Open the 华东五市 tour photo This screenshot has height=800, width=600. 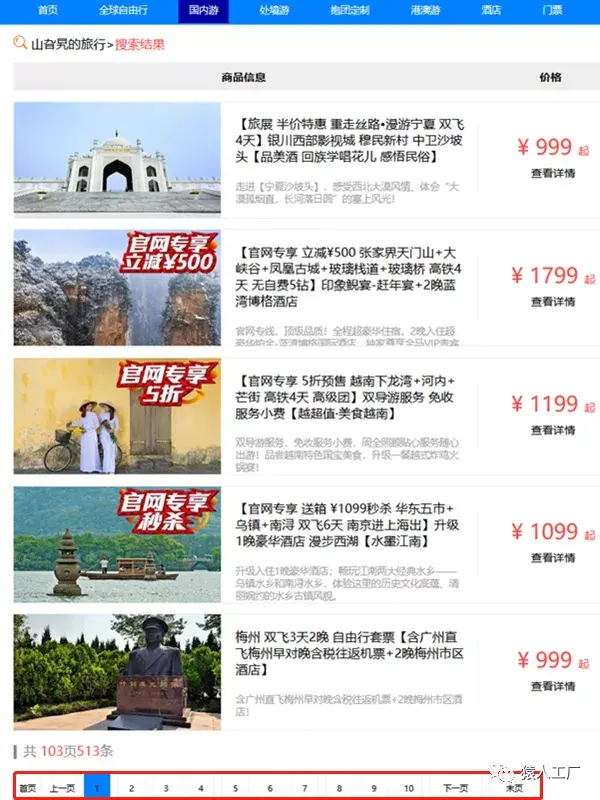coord(117,544)
